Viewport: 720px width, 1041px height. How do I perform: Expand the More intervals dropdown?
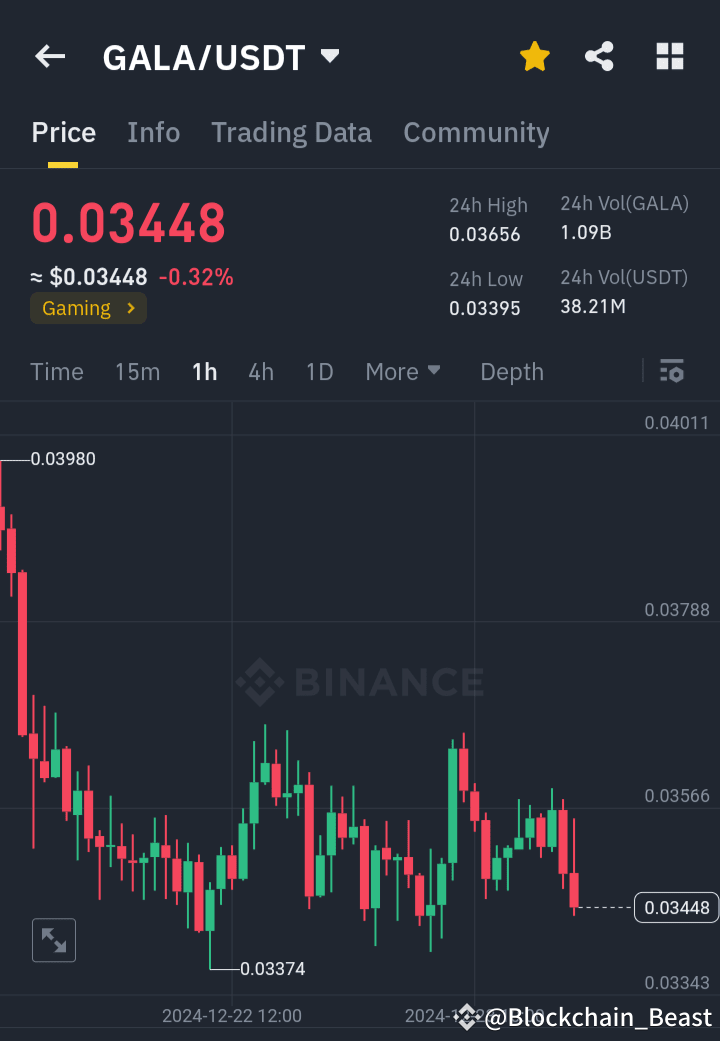(403, 371)
